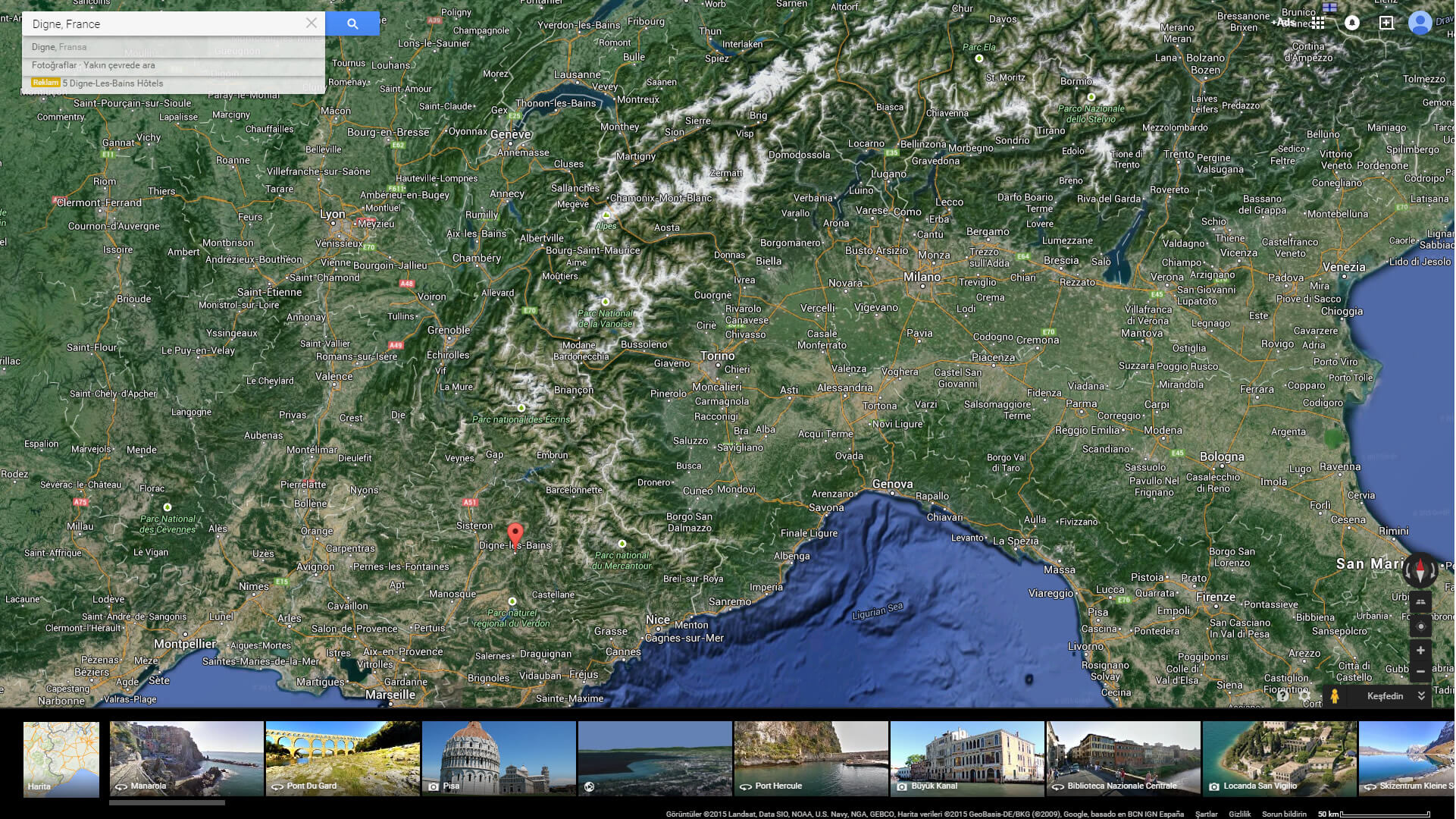Open the Google apps grid

point(1319,23)
